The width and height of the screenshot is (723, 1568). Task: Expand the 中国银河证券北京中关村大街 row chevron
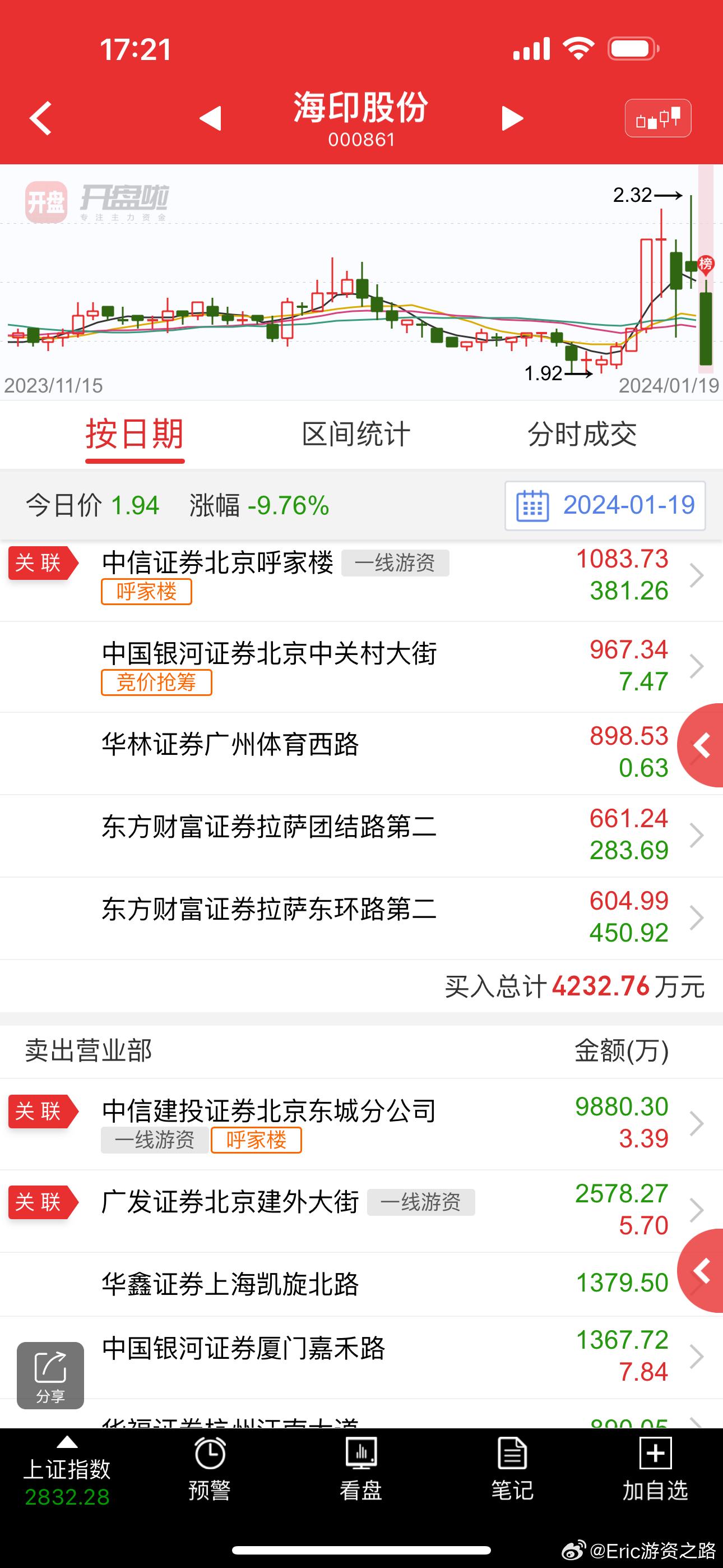[696, 666]
